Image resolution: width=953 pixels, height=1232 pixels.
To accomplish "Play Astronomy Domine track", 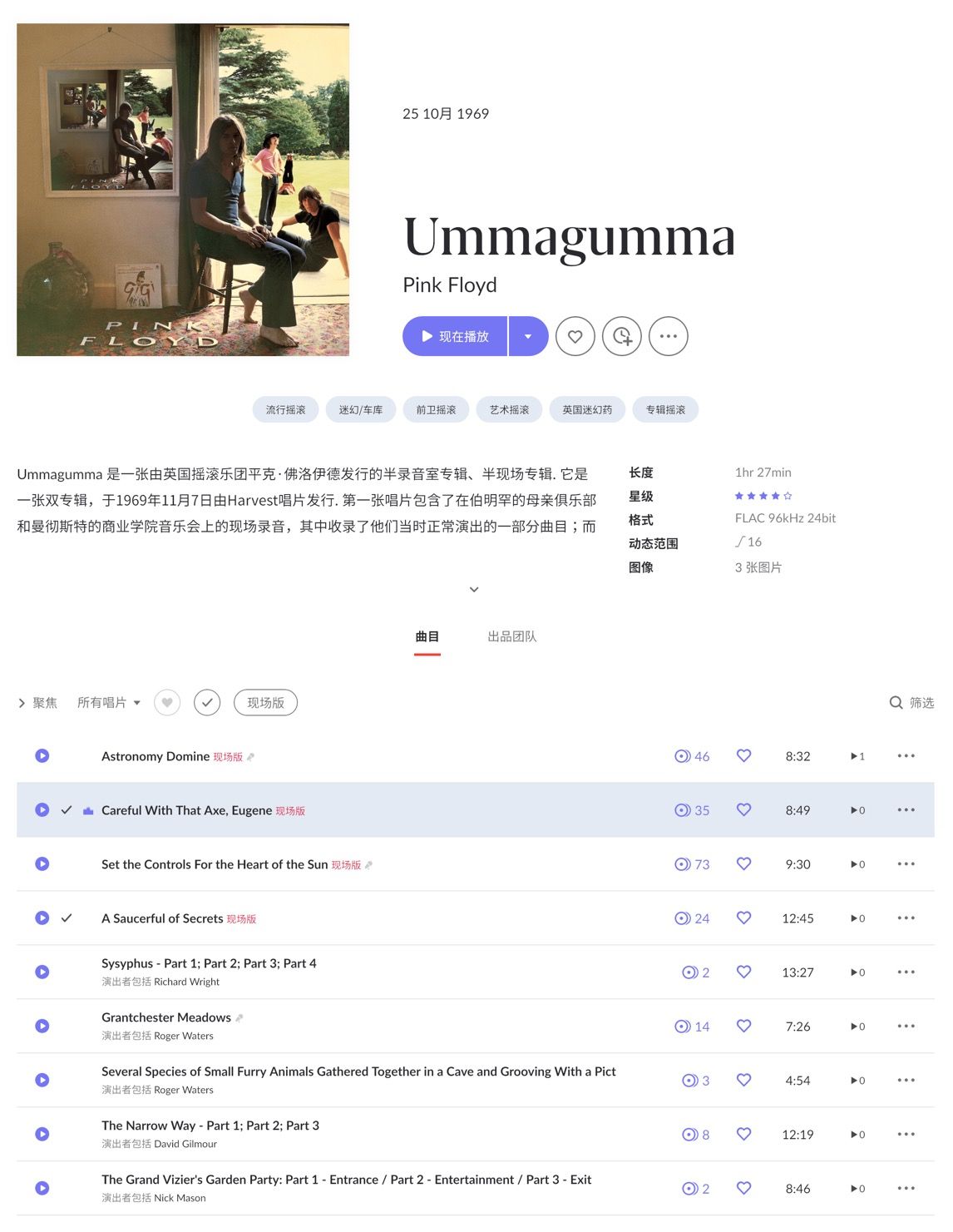I will 42,755.
